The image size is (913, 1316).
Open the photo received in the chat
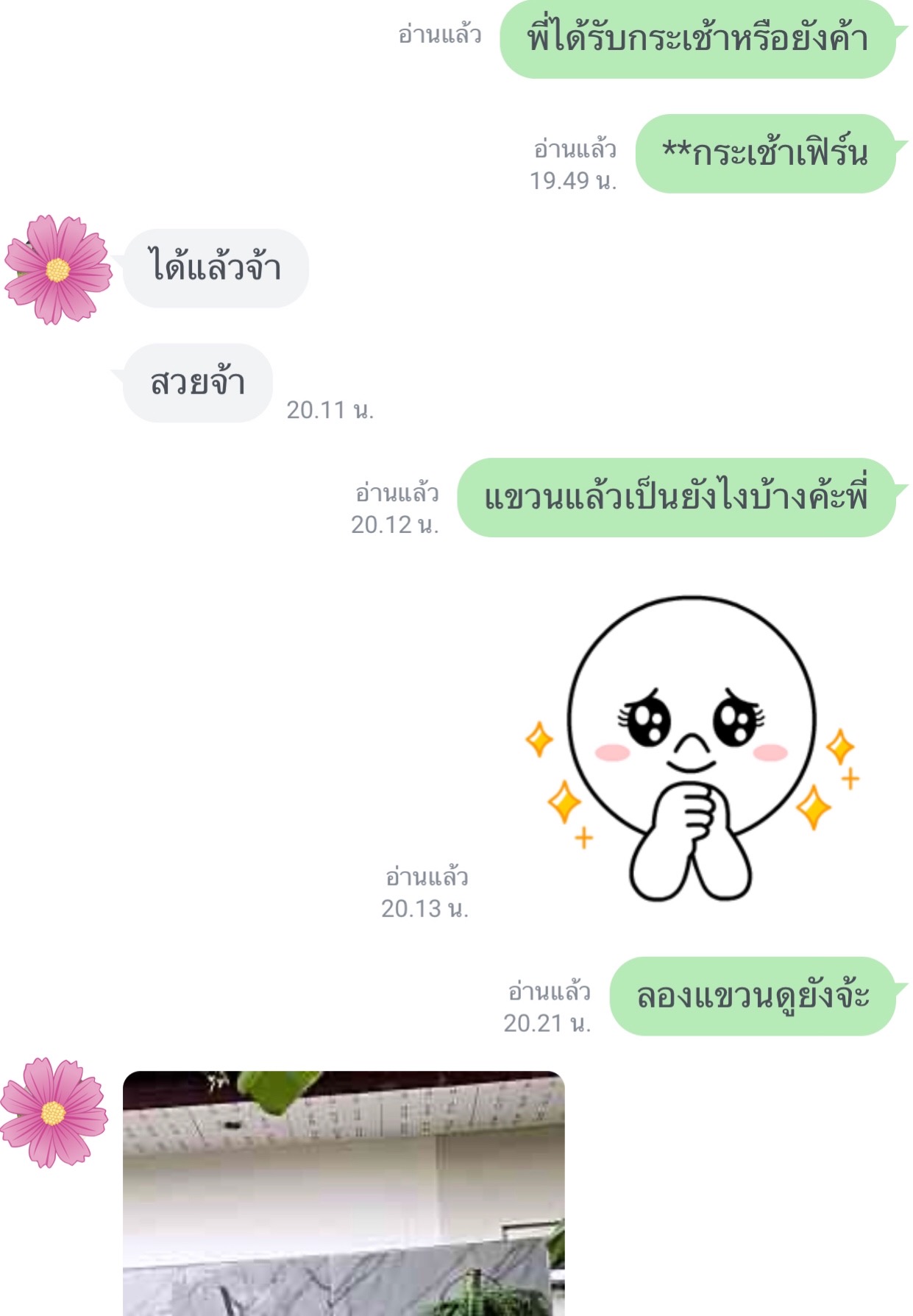point(344,1192)
